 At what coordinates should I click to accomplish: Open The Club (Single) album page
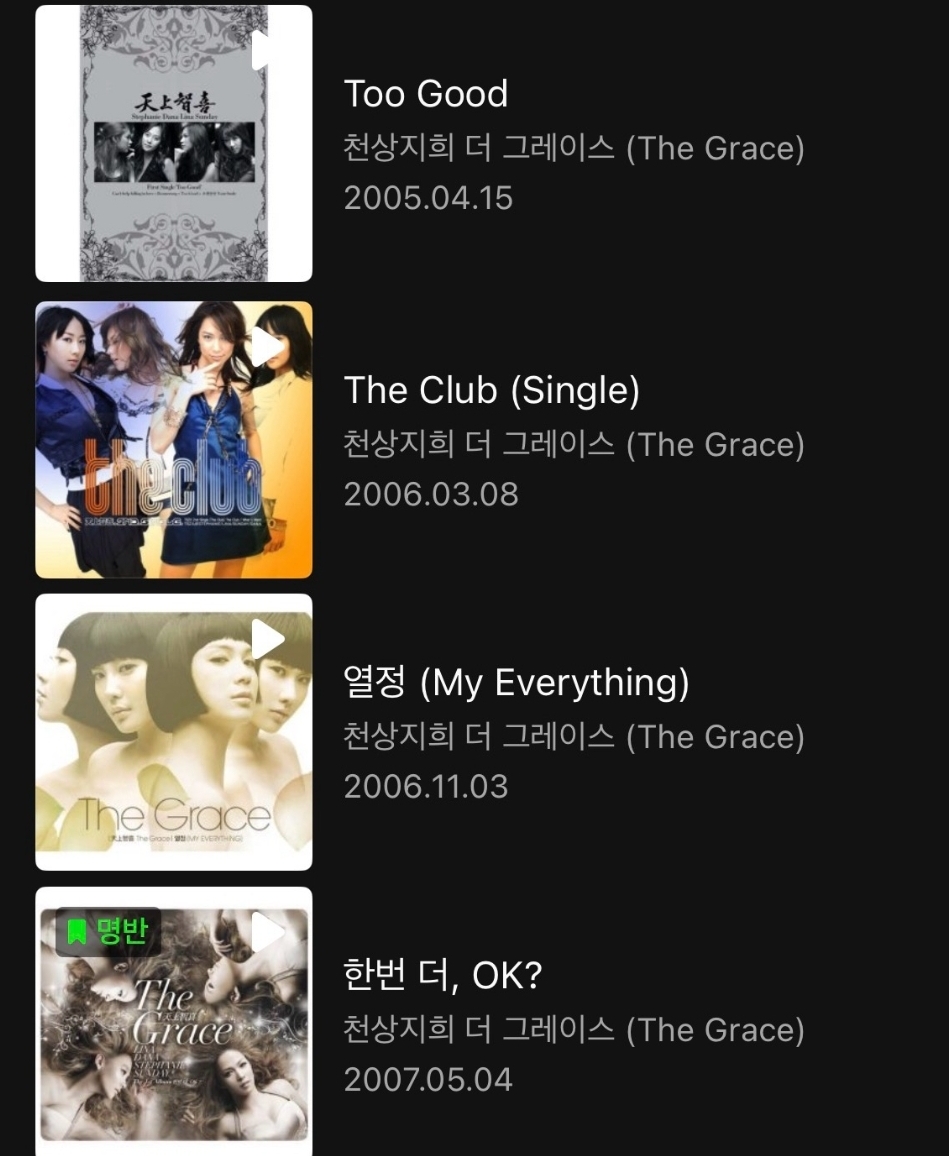pos(491,390)
